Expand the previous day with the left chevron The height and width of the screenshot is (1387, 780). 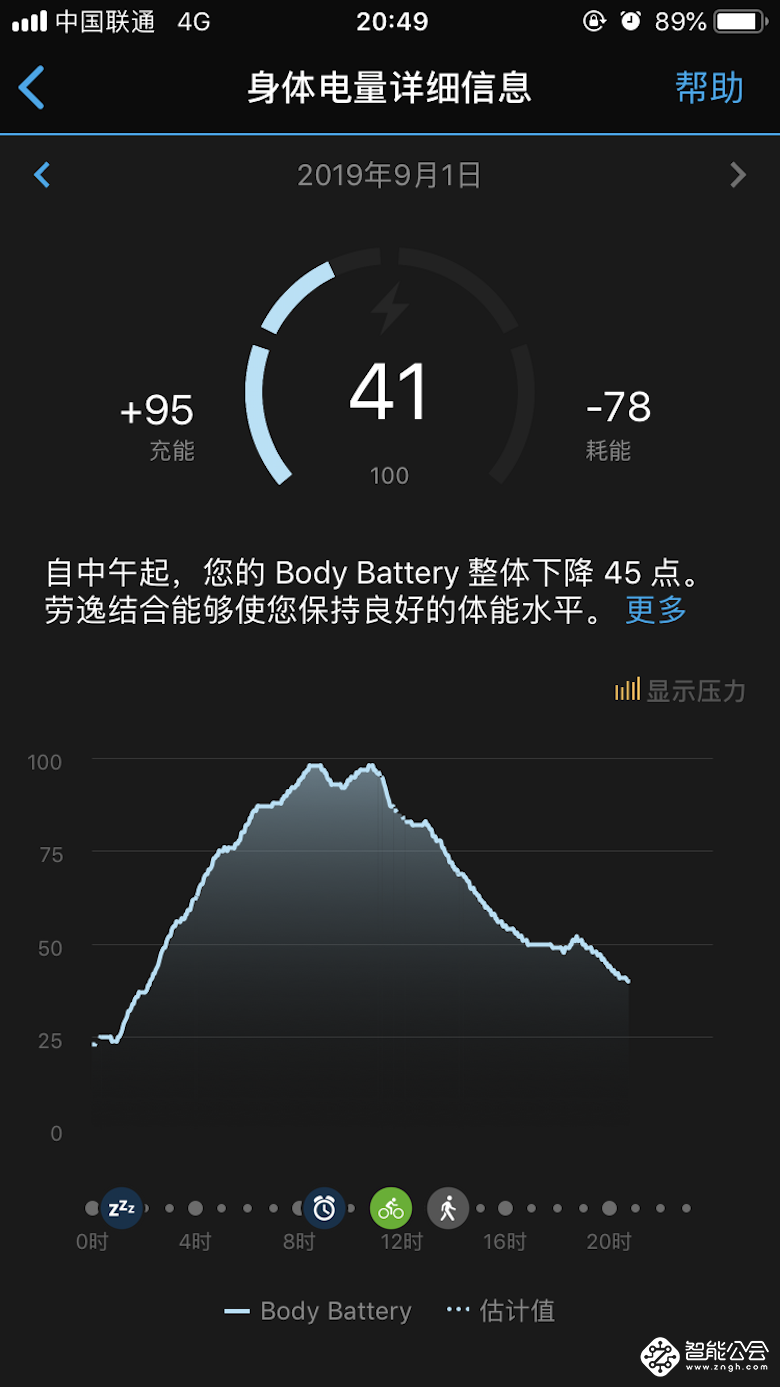click(x=42, y=174)
